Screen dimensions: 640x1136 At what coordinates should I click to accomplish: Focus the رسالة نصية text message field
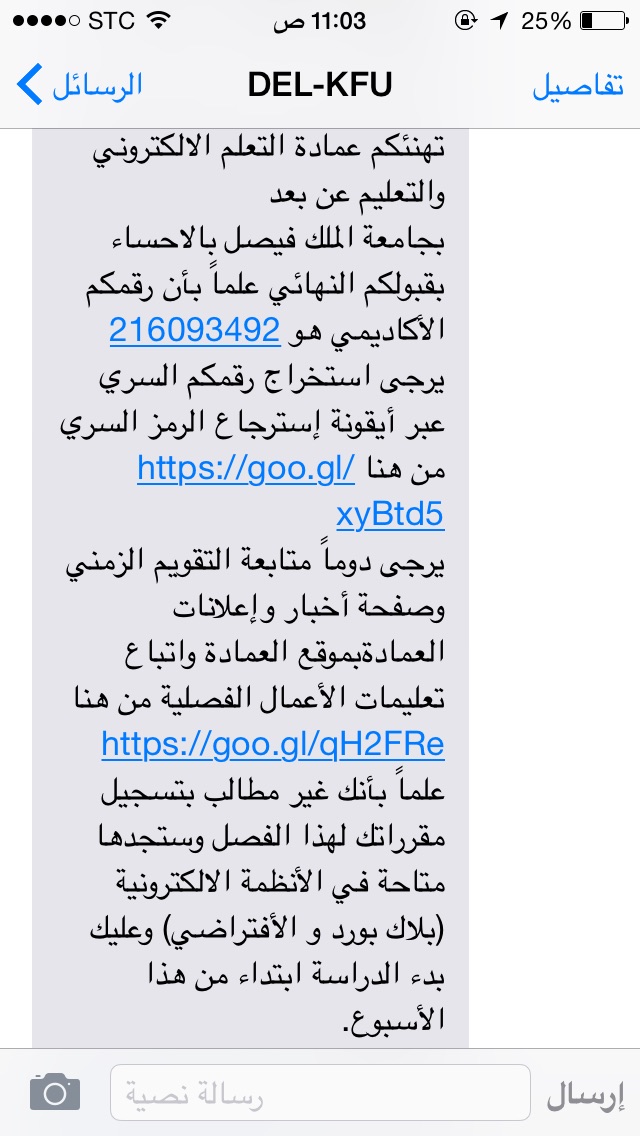pyautogui.click(x=320, y=1093)
